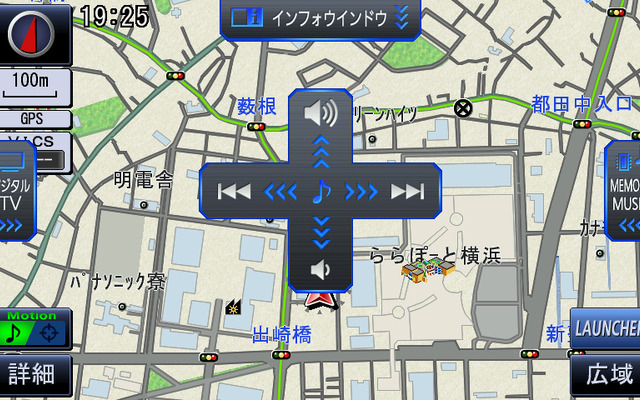Screen dimensions: 640x400
Task: Open the LAUNCHER menu
Action: (606, 328)
